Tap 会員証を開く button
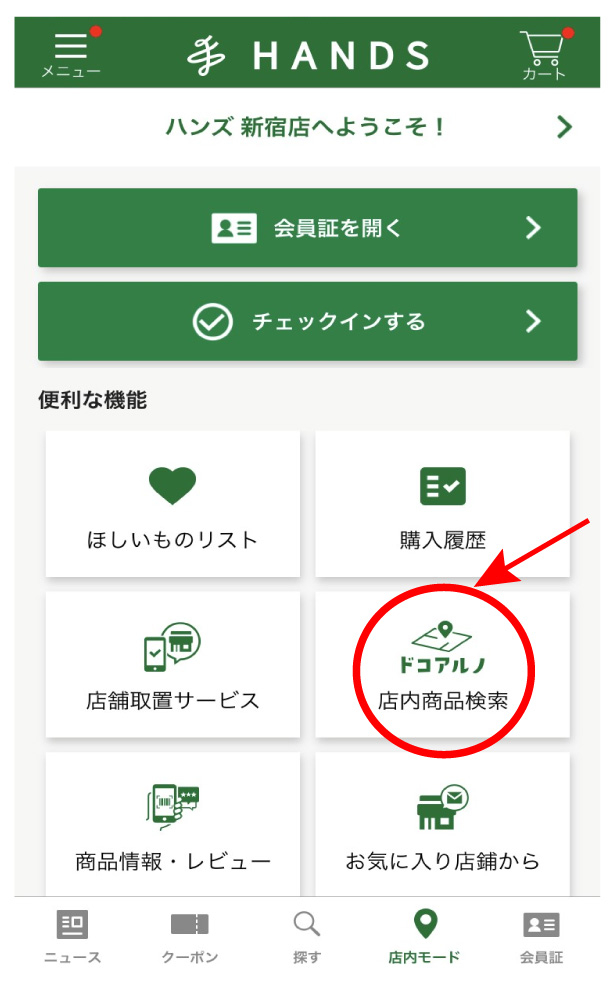This screenshot has width=614, height=985. [x=307, y=228]
